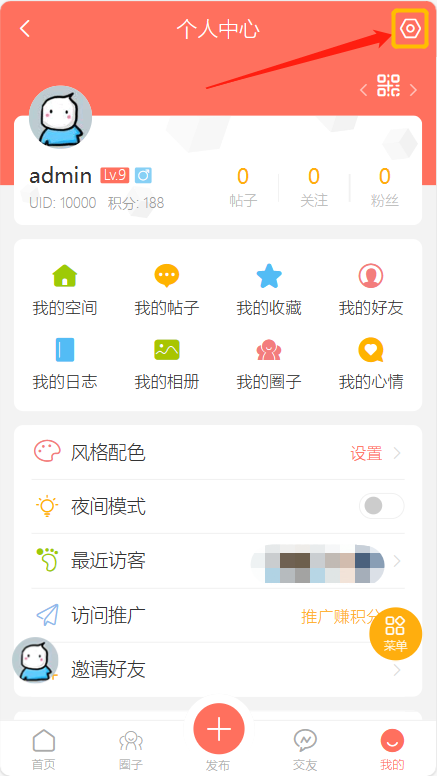Switch to the 交友 tab
This screenshot has width=437, height=776.
pos(305,750)
